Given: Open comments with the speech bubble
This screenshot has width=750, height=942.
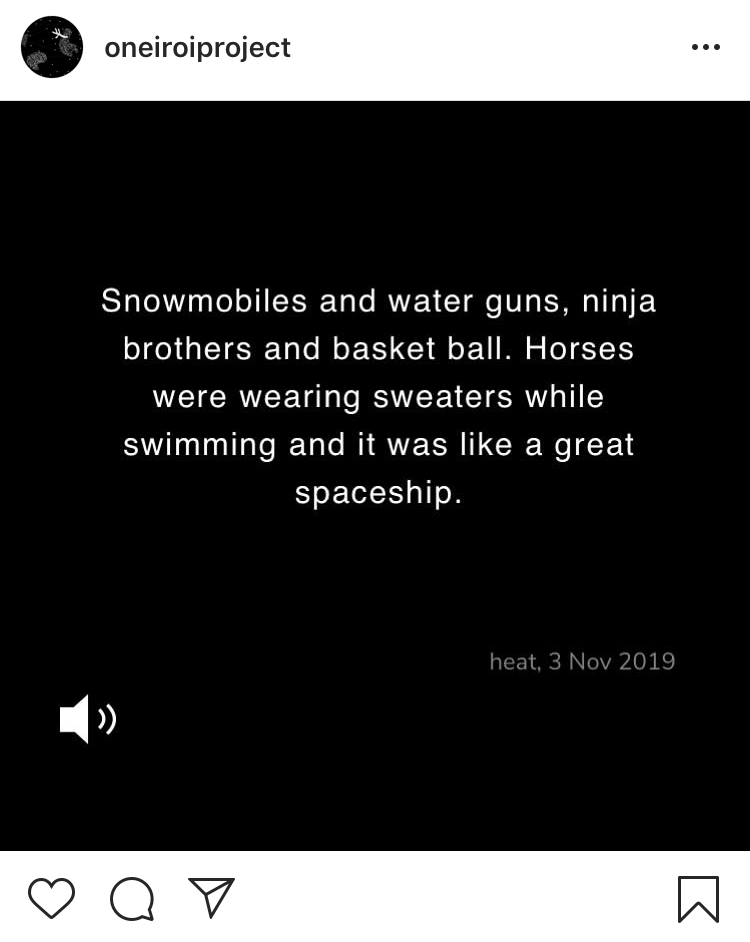Looking at the screenshot, I should pos(132,898).
